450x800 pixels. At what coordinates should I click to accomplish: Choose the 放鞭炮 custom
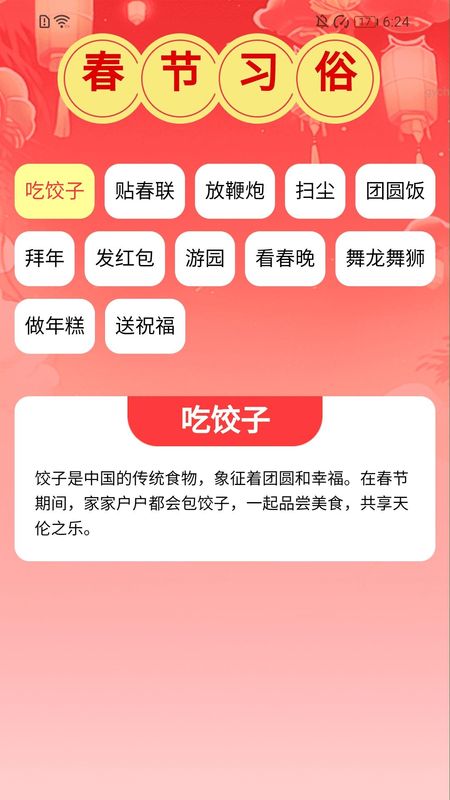click(x=235, y=191)
